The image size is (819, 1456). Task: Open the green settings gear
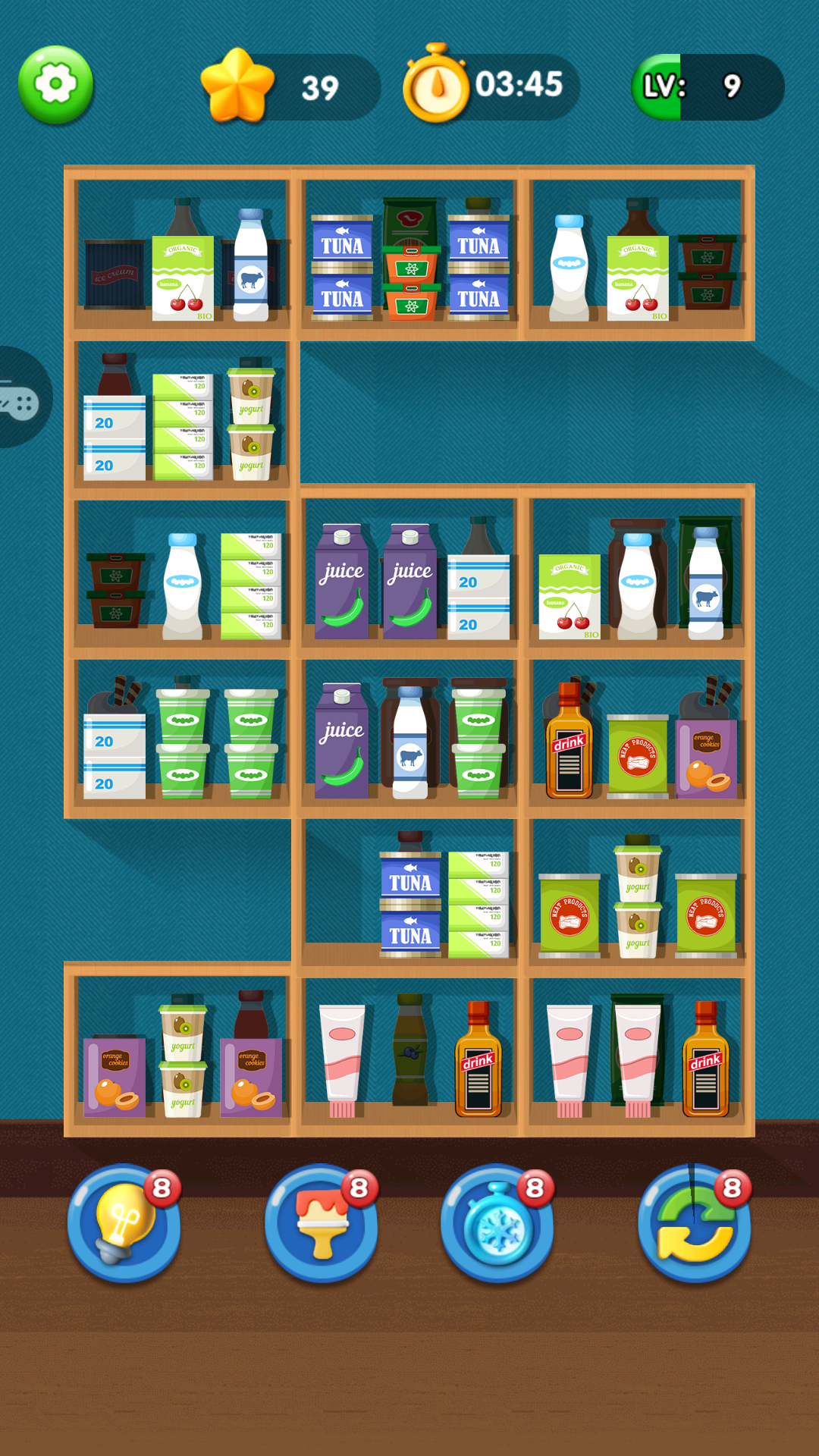(x=55, y=84)
